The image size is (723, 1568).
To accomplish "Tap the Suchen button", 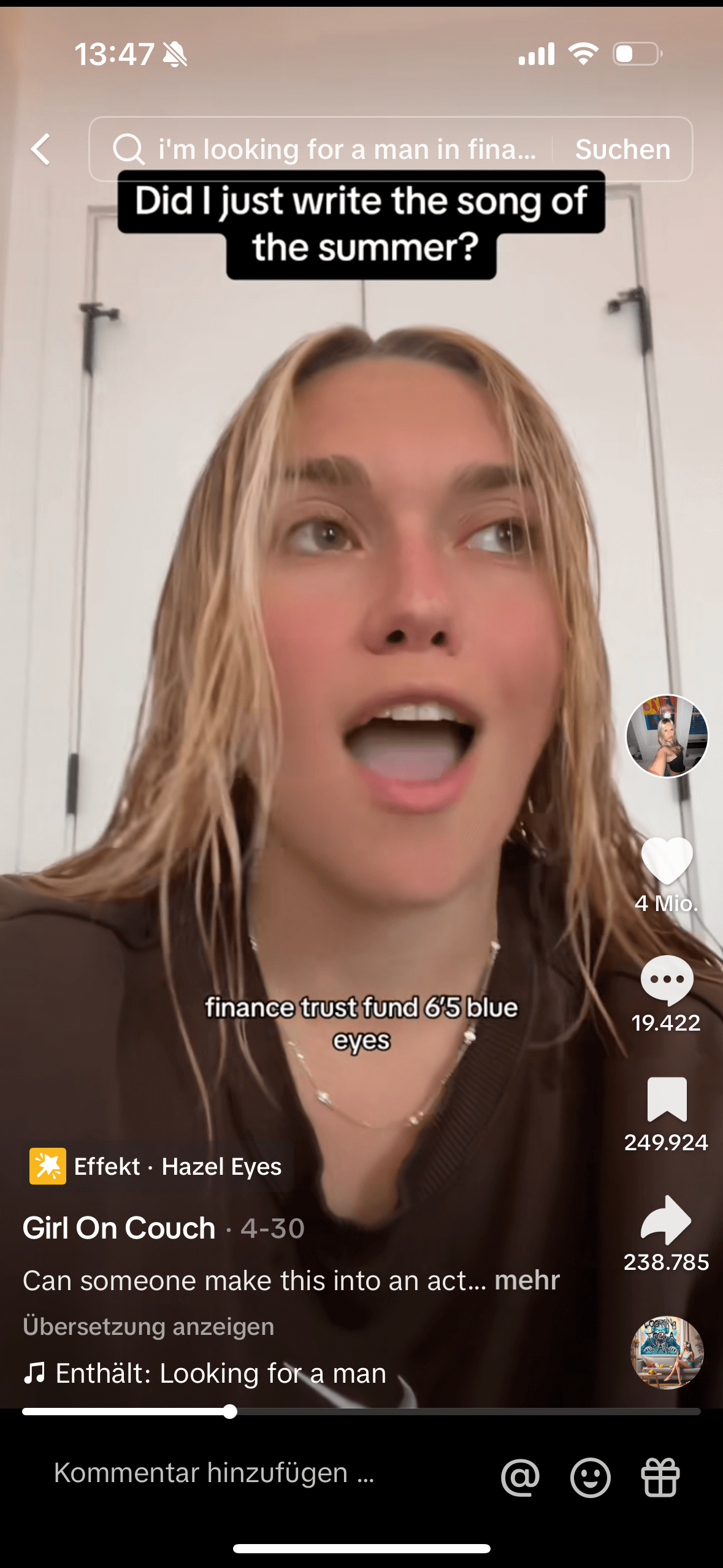I will 622,149.
